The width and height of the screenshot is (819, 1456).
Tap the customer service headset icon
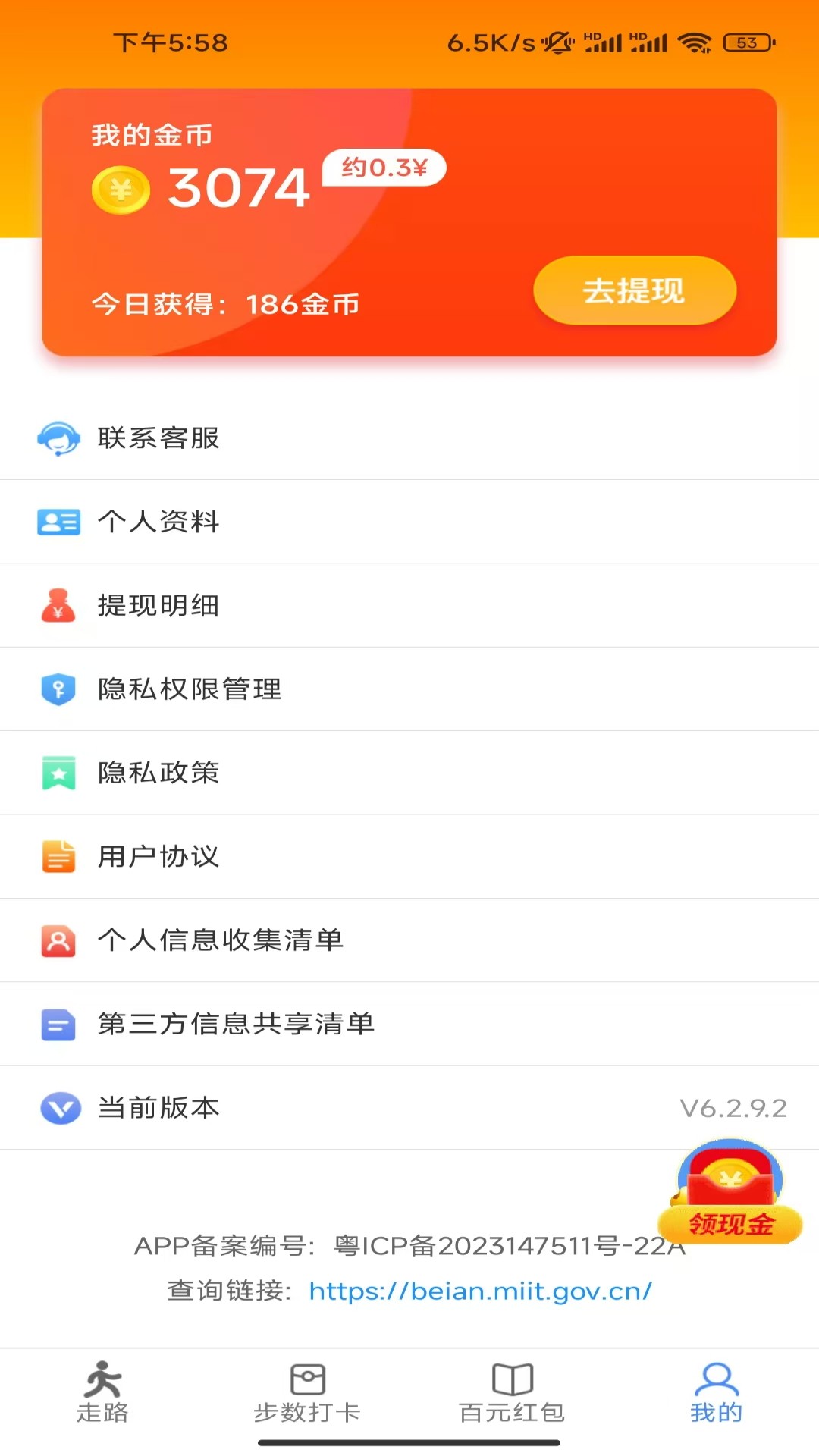pos(60,438)
